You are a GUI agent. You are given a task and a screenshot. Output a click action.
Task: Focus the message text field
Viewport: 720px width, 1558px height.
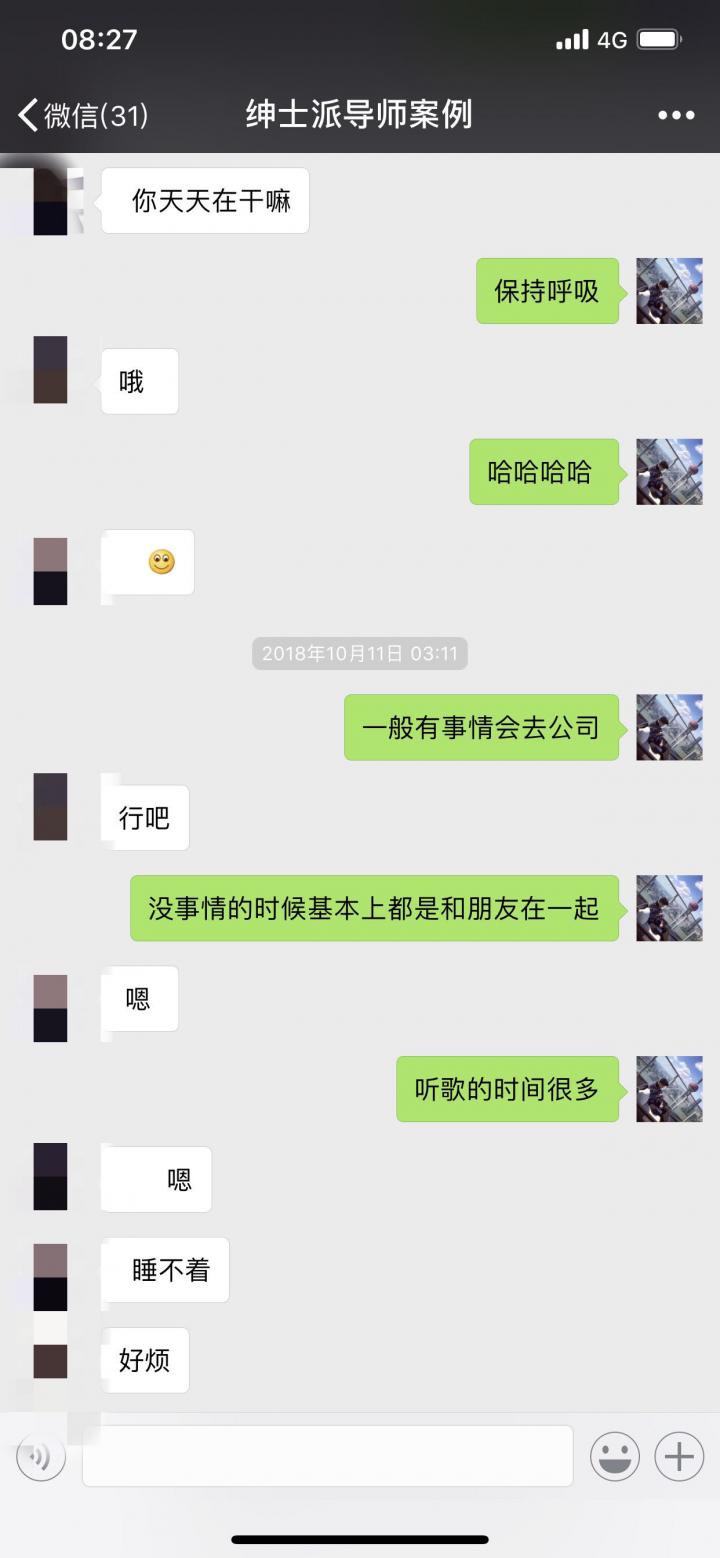pos(327,1456)
